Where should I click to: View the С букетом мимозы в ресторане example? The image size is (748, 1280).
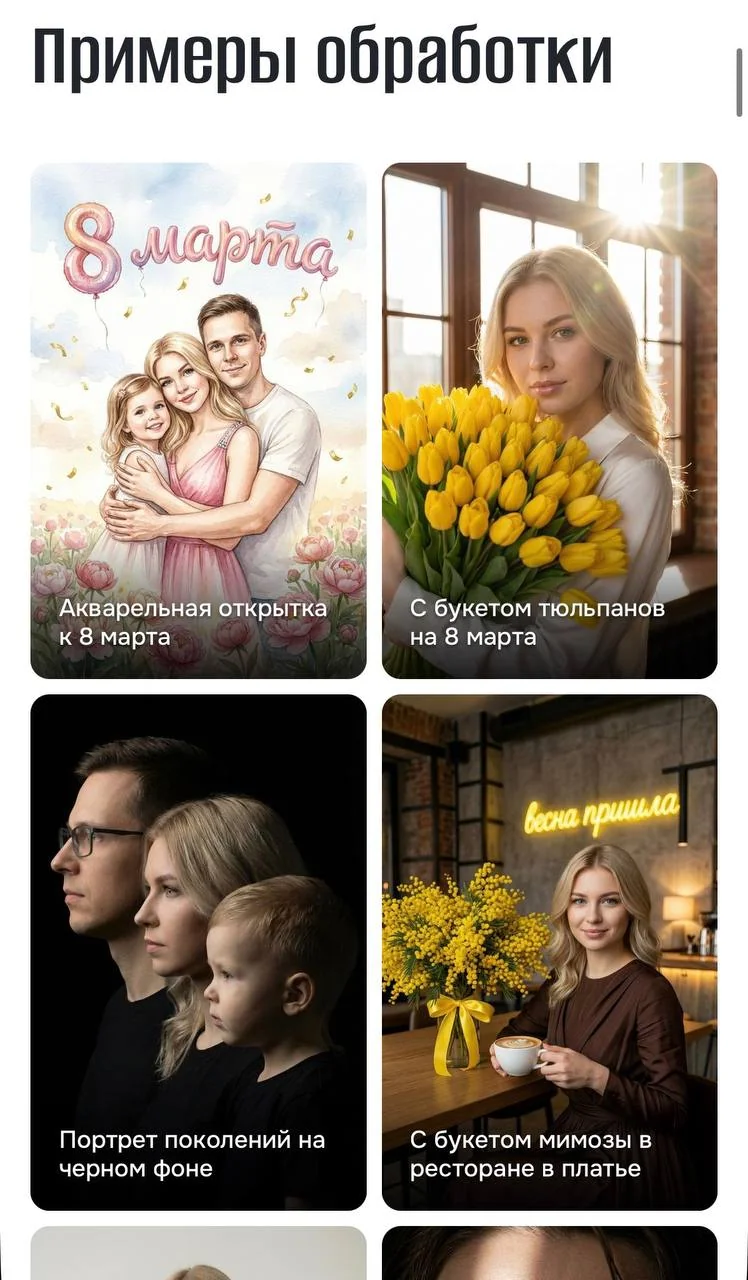(549, 952)
